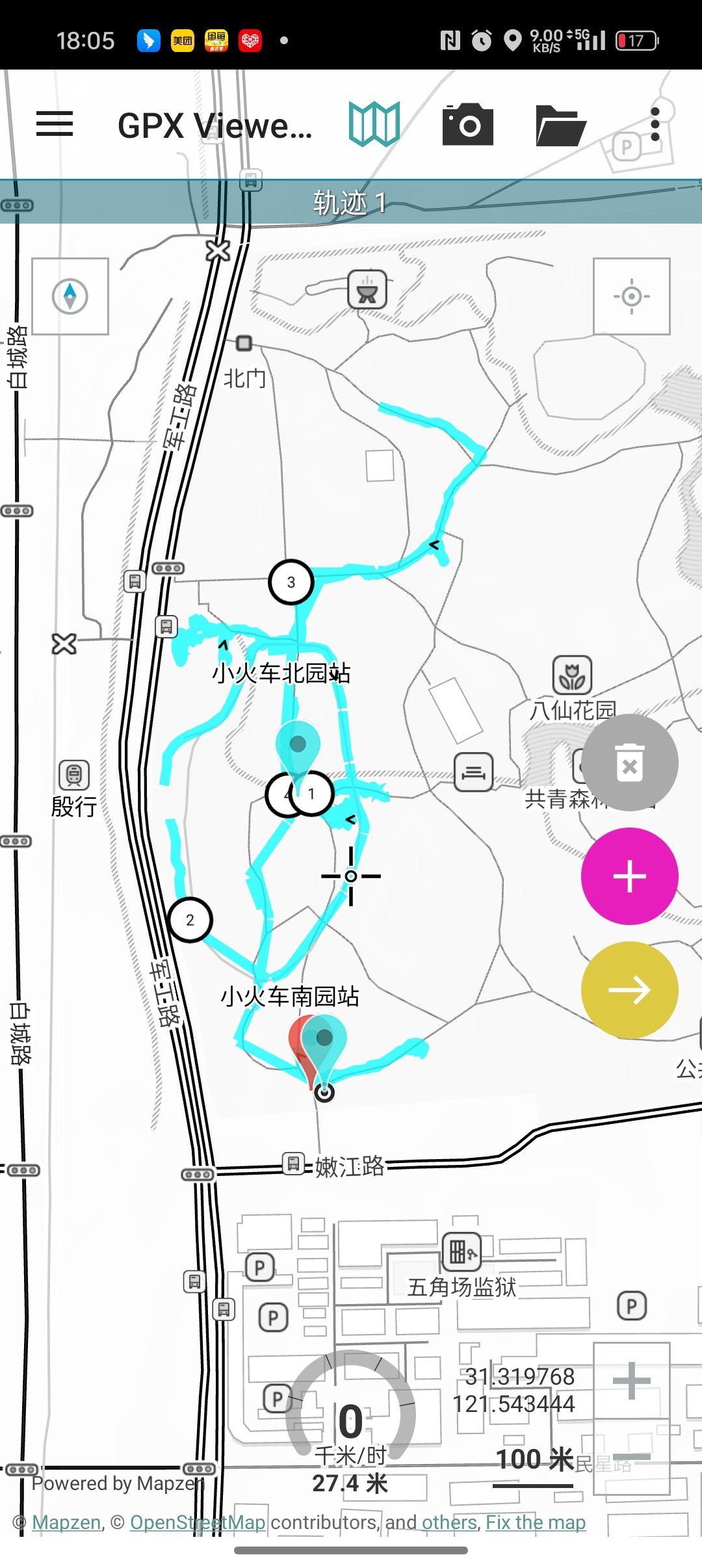Open the Fix the map link
This screenshot has height=1568, width=702.
(536, 1522)
